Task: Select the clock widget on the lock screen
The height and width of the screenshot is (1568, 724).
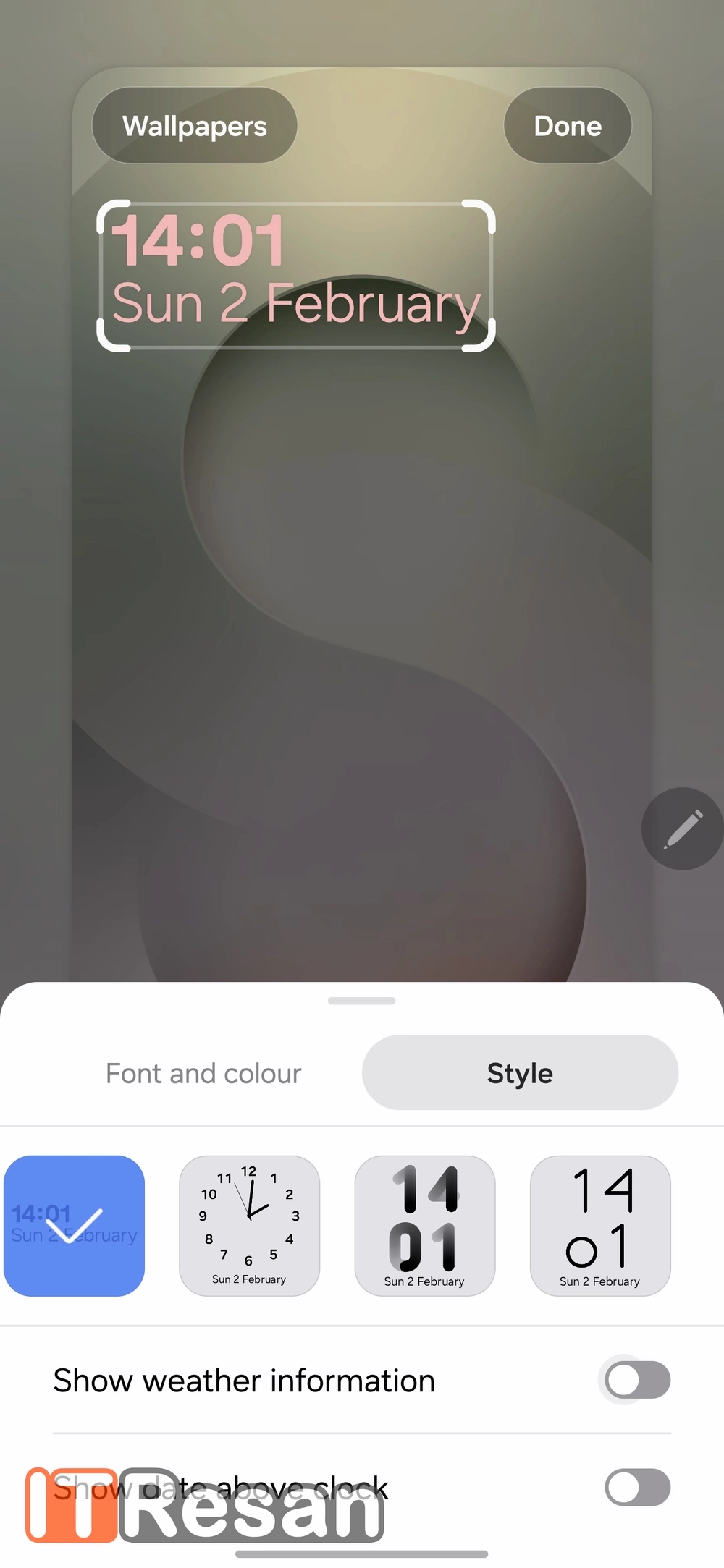Action: point(295,276)
